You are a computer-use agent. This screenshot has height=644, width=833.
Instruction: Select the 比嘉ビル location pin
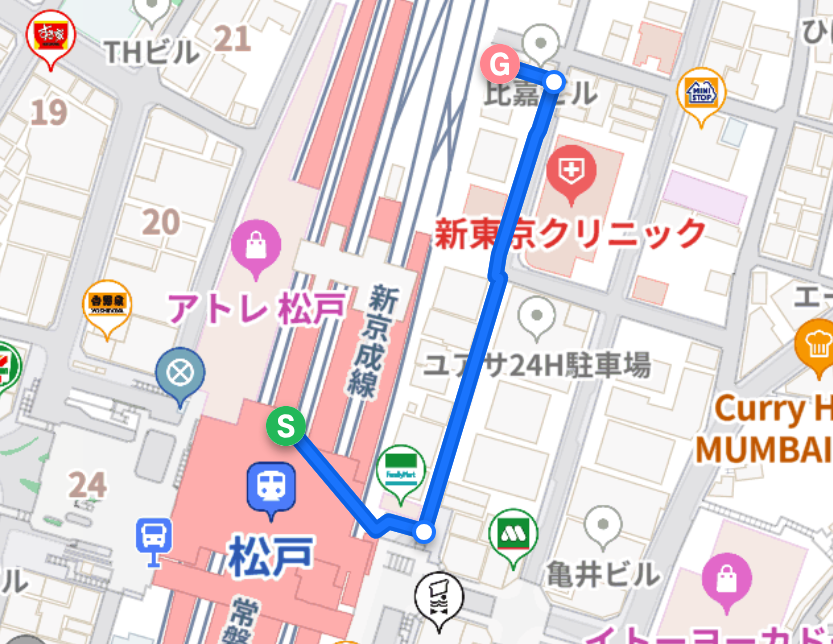[x=541, y=41]
